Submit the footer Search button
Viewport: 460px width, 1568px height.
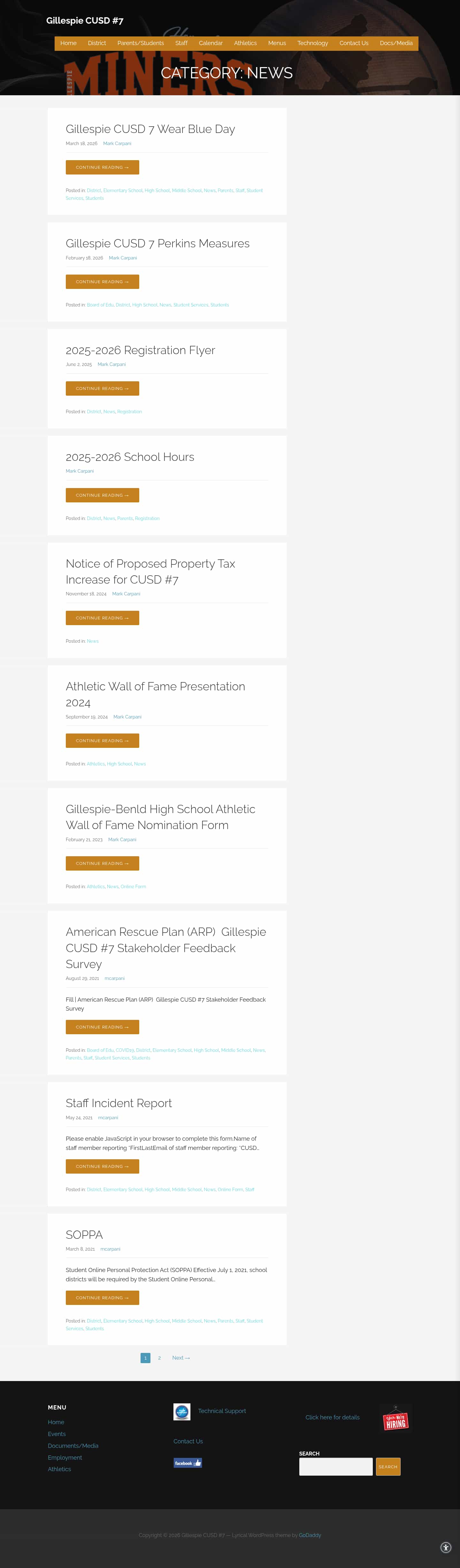tap(387, 1466)
